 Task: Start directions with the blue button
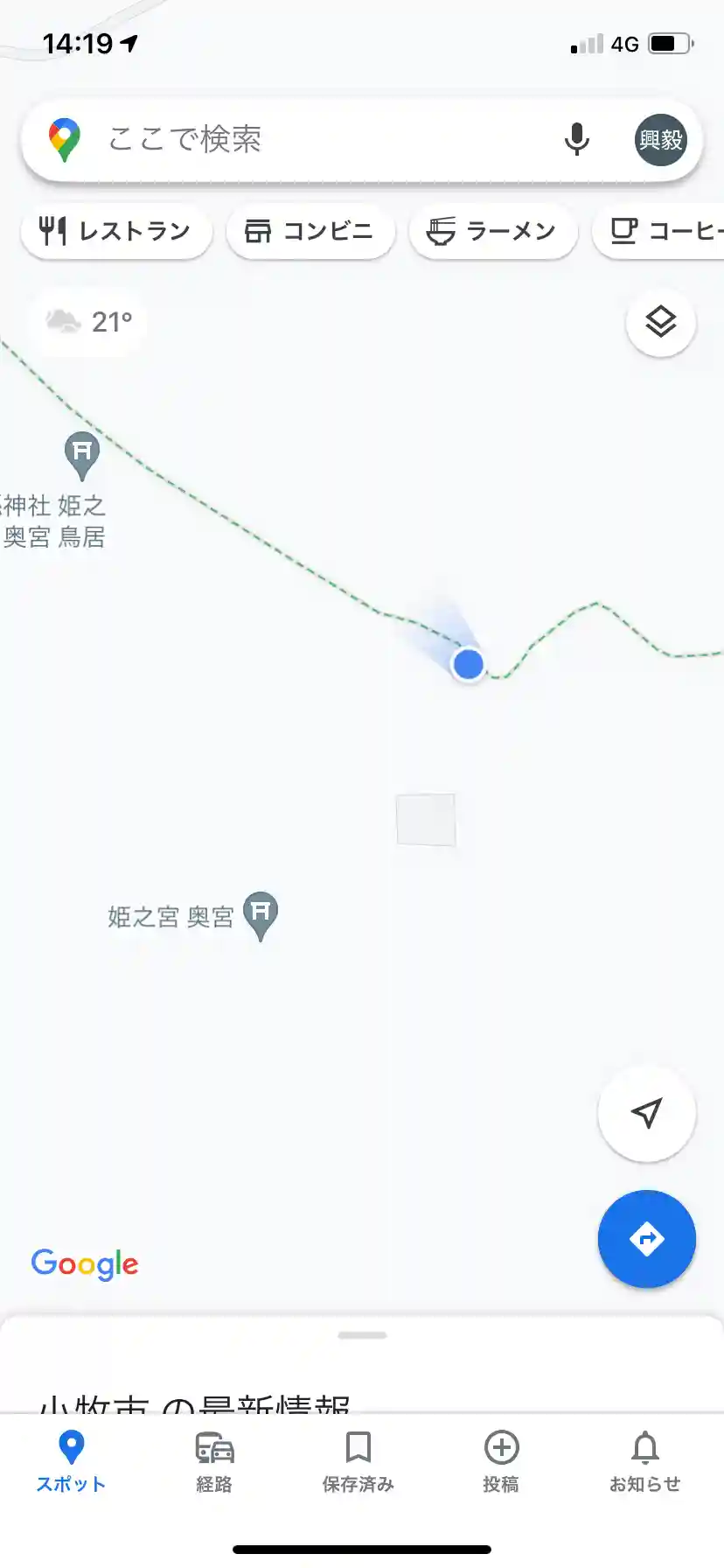pos(646,1239)
